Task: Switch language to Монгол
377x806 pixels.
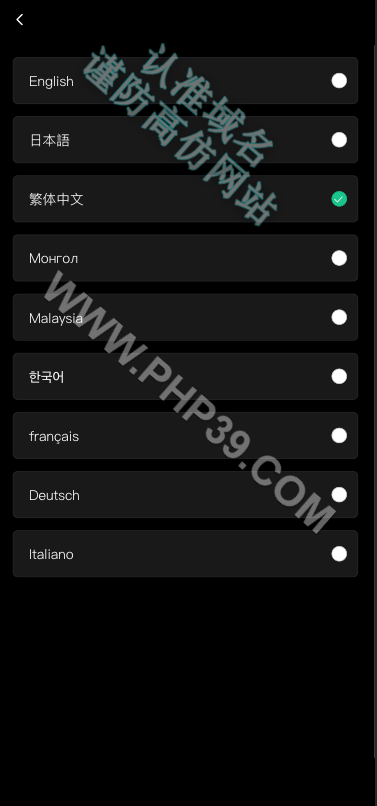Action: pyautogui.click(x=185, y=258)
